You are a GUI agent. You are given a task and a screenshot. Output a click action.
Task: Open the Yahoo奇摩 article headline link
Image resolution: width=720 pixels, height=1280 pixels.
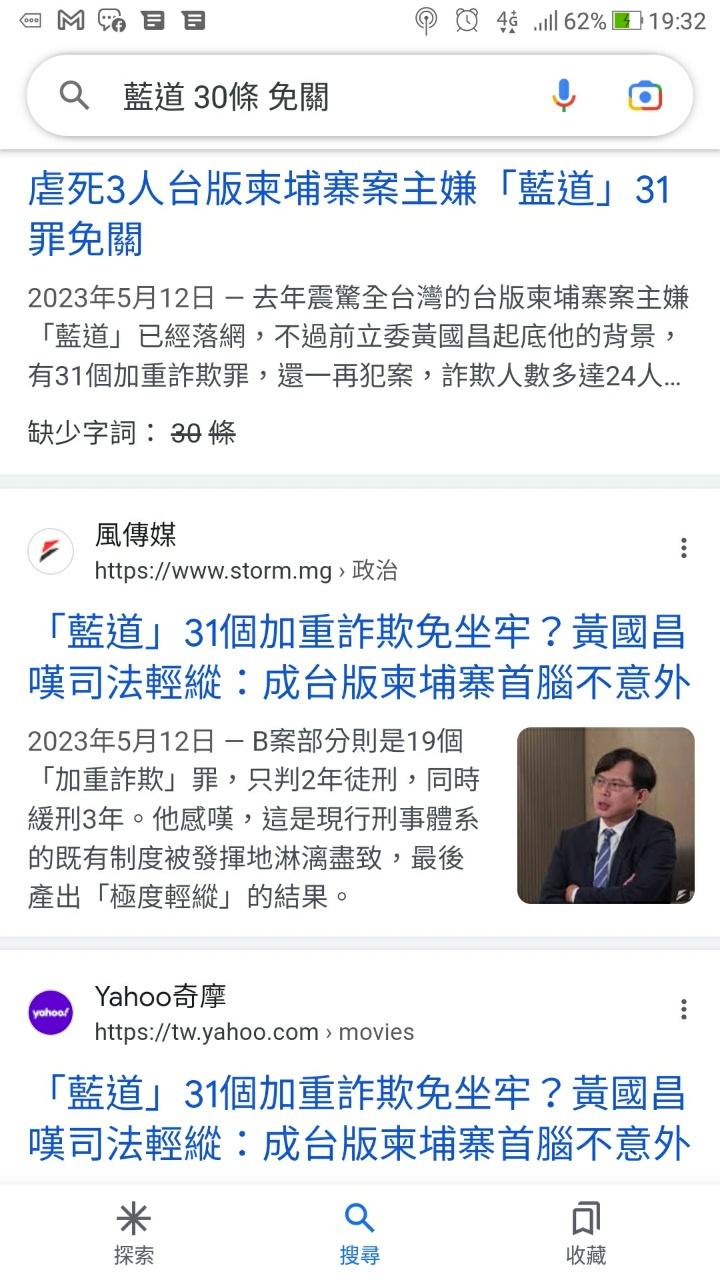pyautogui.click(x=359, y=1118)
